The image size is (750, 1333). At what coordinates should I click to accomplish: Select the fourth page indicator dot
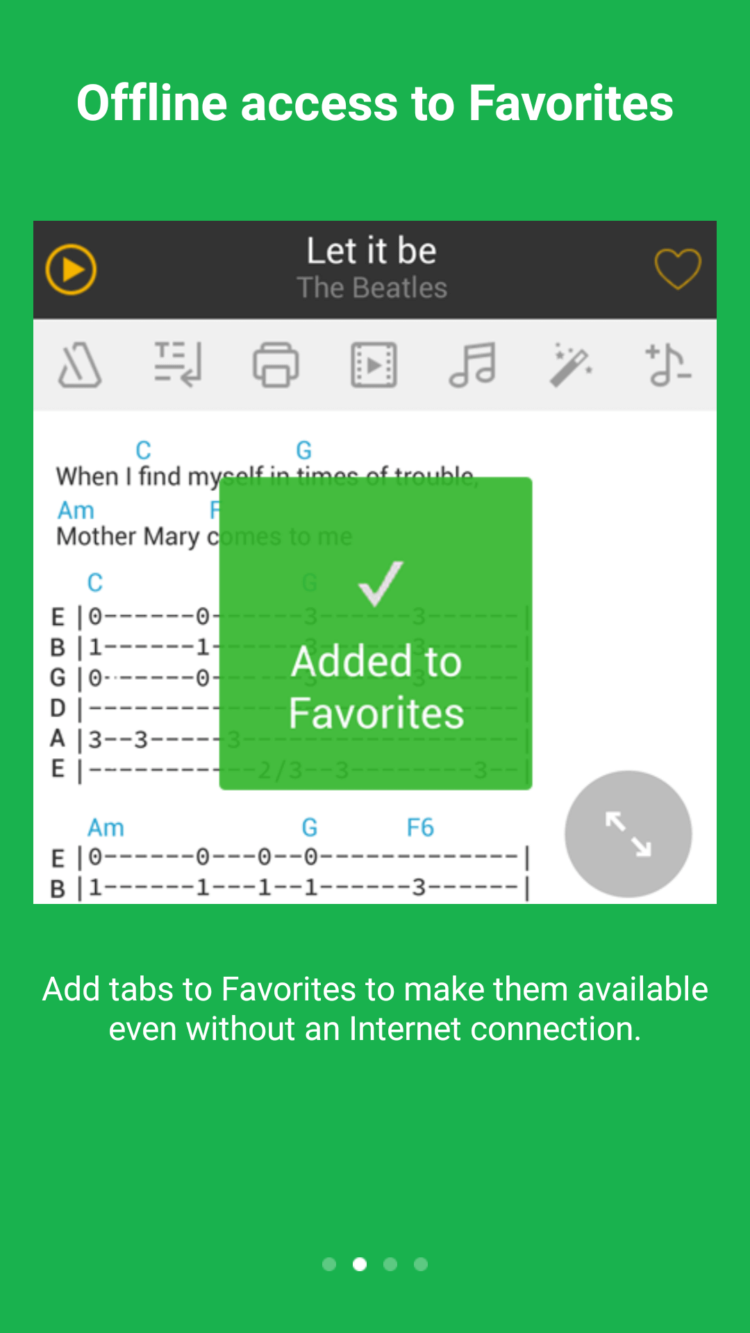pos(421,1264)
